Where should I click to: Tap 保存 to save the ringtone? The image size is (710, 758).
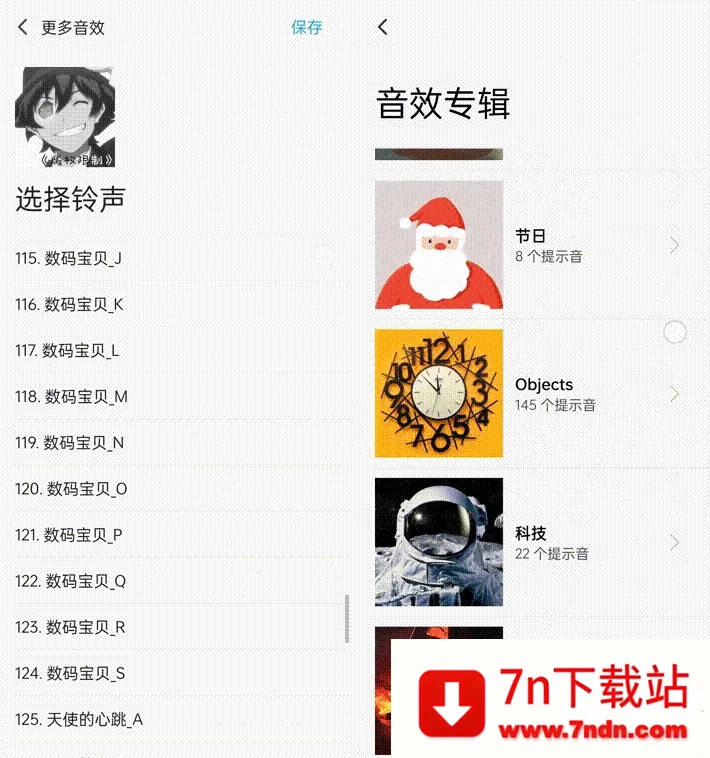point(306,28)
